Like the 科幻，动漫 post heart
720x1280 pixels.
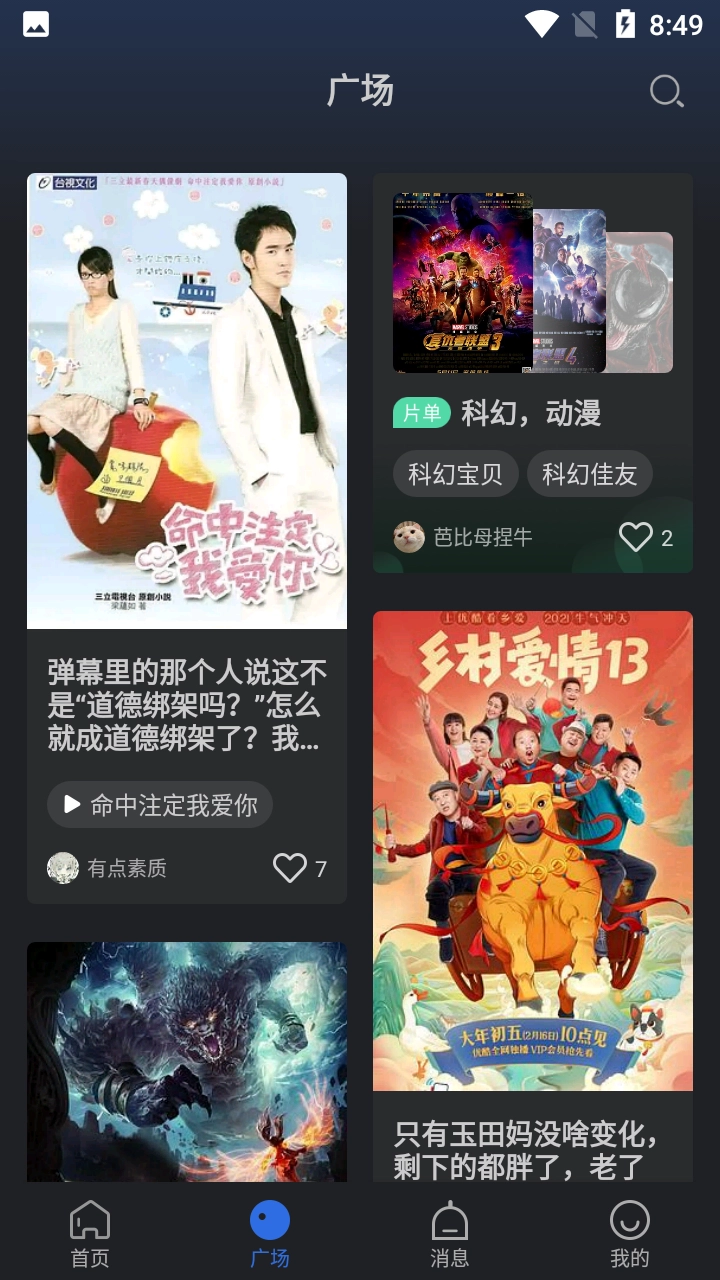coord(635,536)
